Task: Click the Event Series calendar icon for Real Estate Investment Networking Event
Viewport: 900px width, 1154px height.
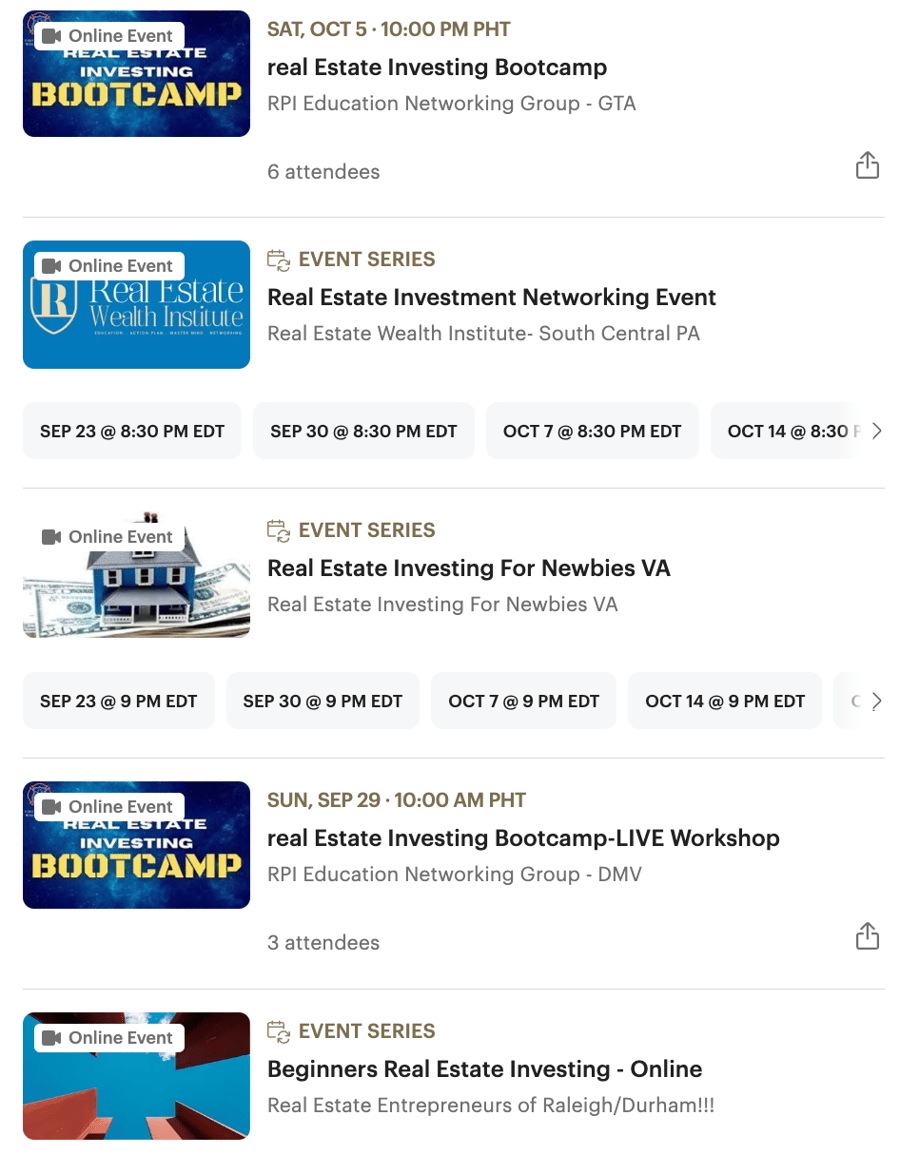Action: [x=277, y=258]
